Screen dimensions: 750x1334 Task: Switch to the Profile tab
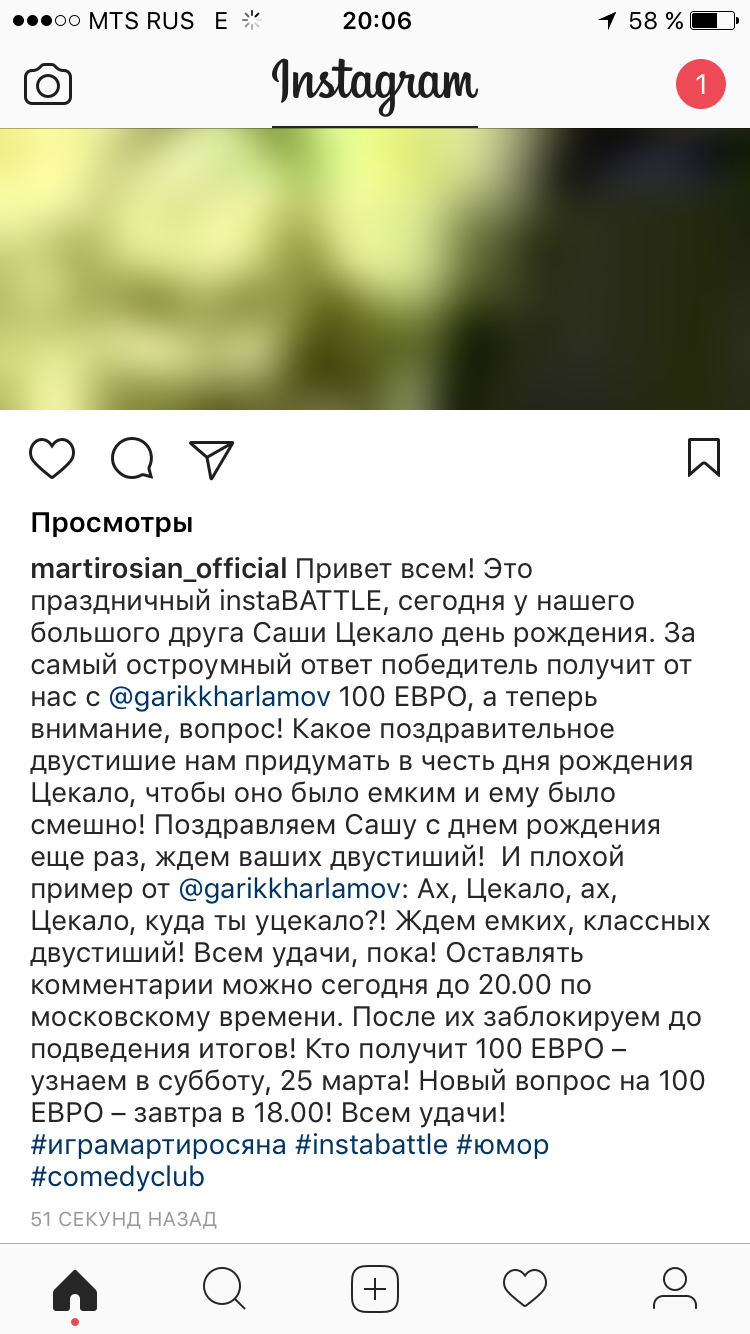(675, 1289)
